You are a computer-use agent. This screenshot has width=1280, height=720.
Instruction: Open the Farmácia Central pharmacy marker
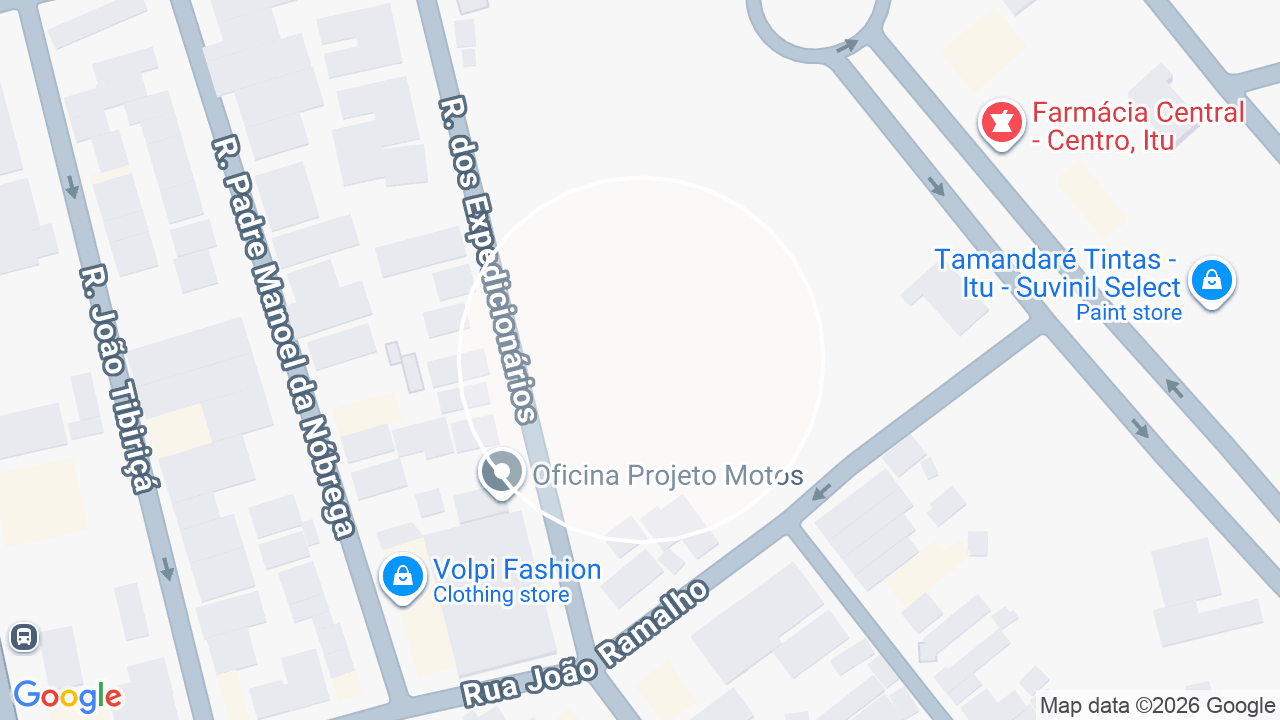pyautogui.click(x=1001, y=124)
